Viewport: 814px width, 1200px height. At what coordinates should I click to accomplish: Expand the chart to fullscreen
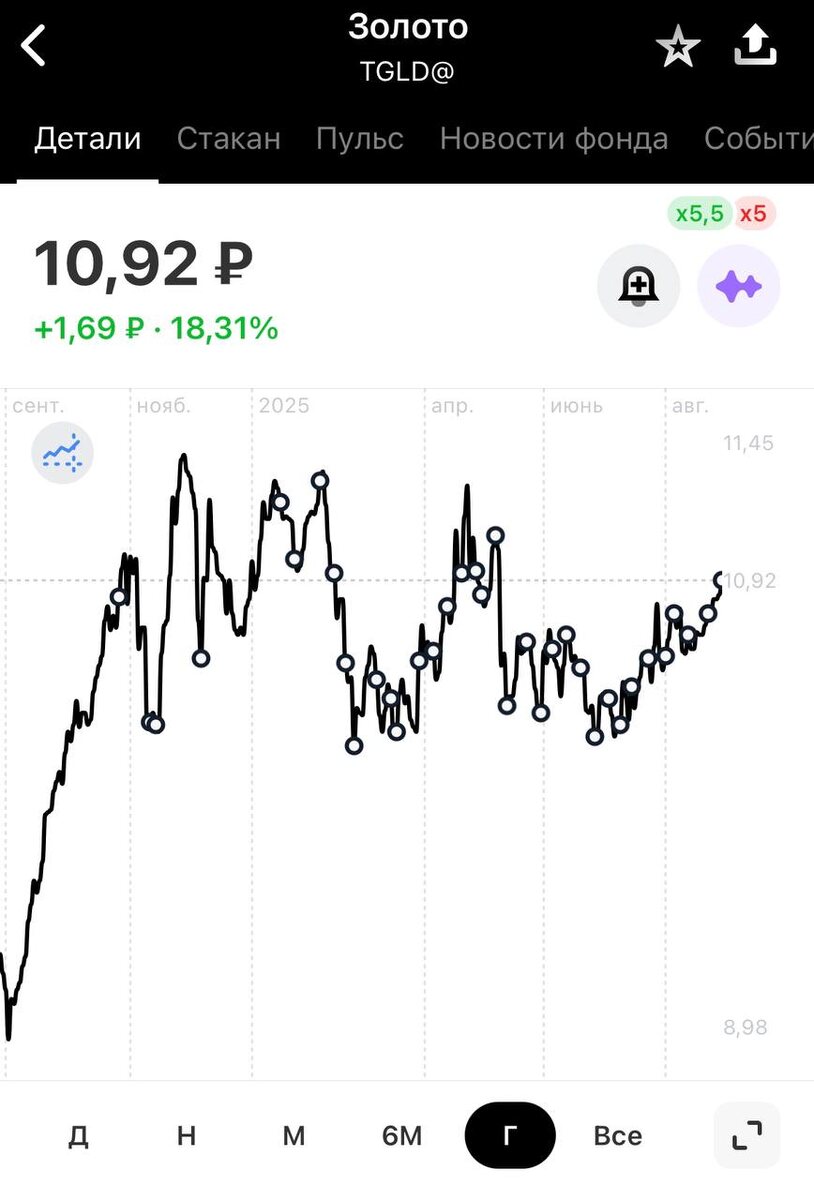click(746, 1136)
